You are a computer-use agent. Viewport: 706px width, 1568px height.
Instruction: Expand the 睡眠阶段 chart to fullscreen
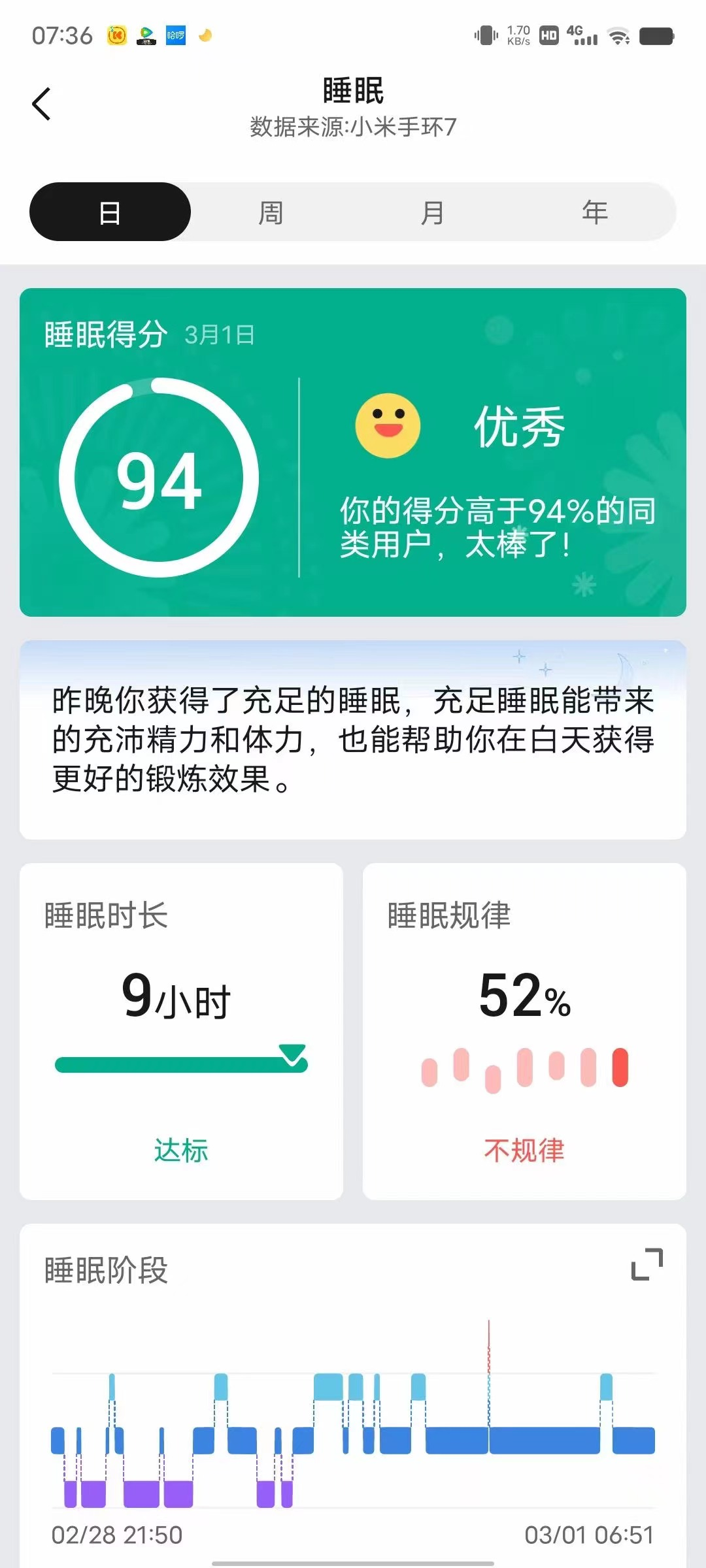pos(647,1264)
